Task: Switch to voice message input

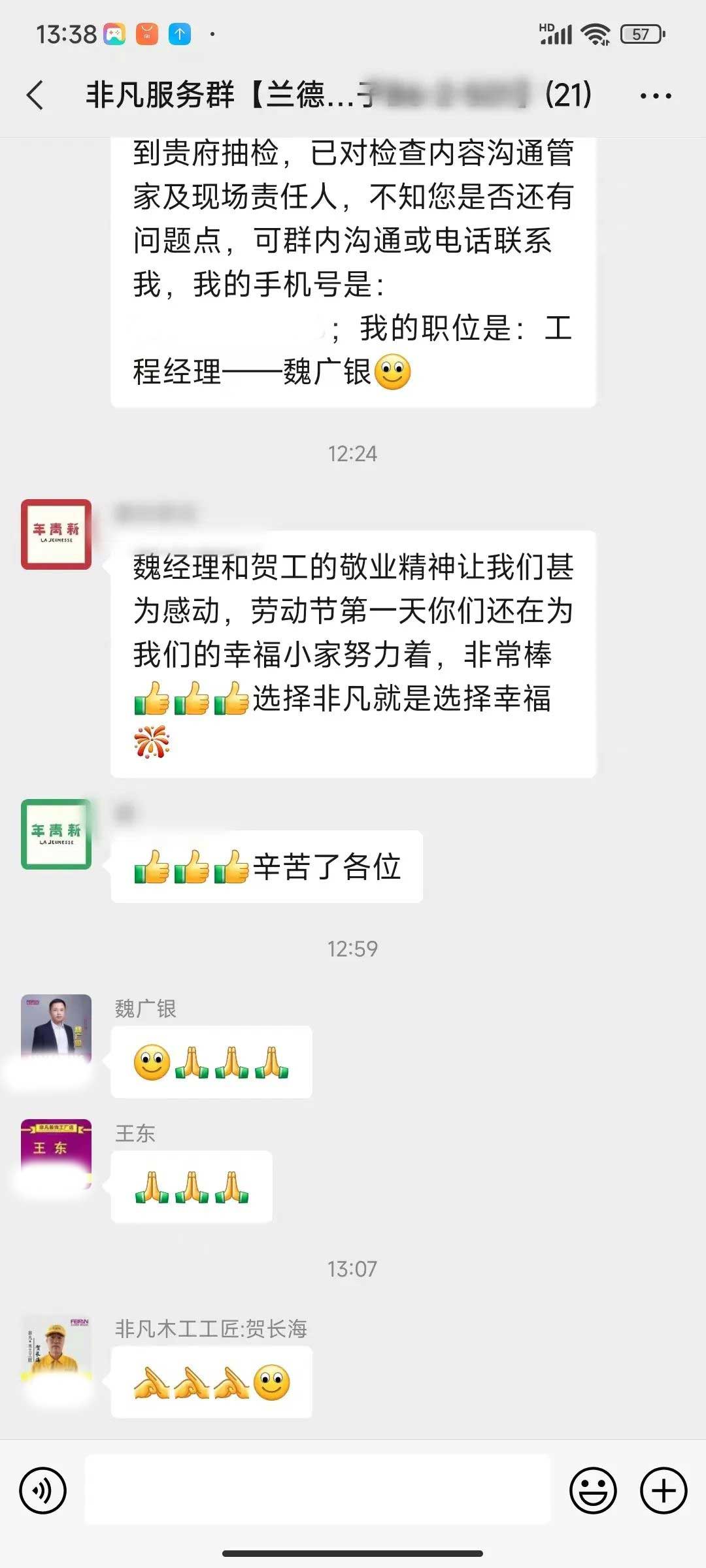Action: point(43,1491)
